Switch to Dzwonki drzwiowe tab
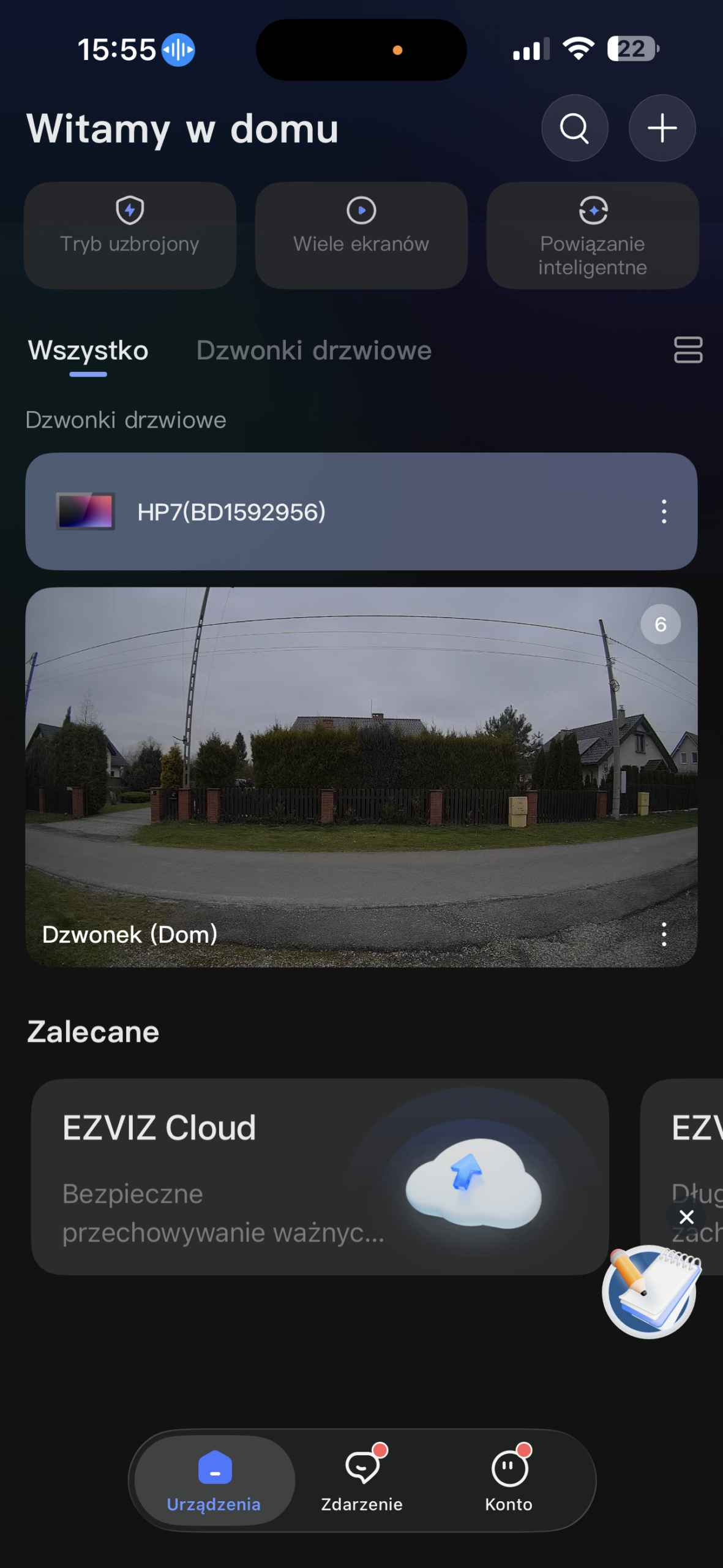Viewport: 723px width, 1568px height. tap(314, 351)
